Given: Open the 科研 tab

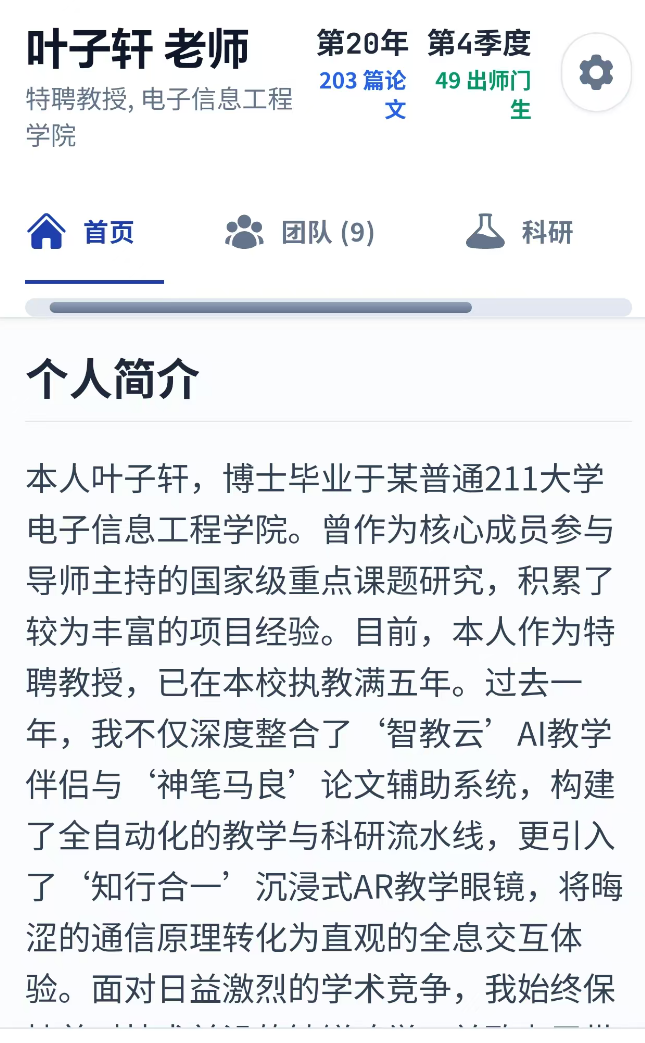Looking at the screenshot, I should [520, 233].
